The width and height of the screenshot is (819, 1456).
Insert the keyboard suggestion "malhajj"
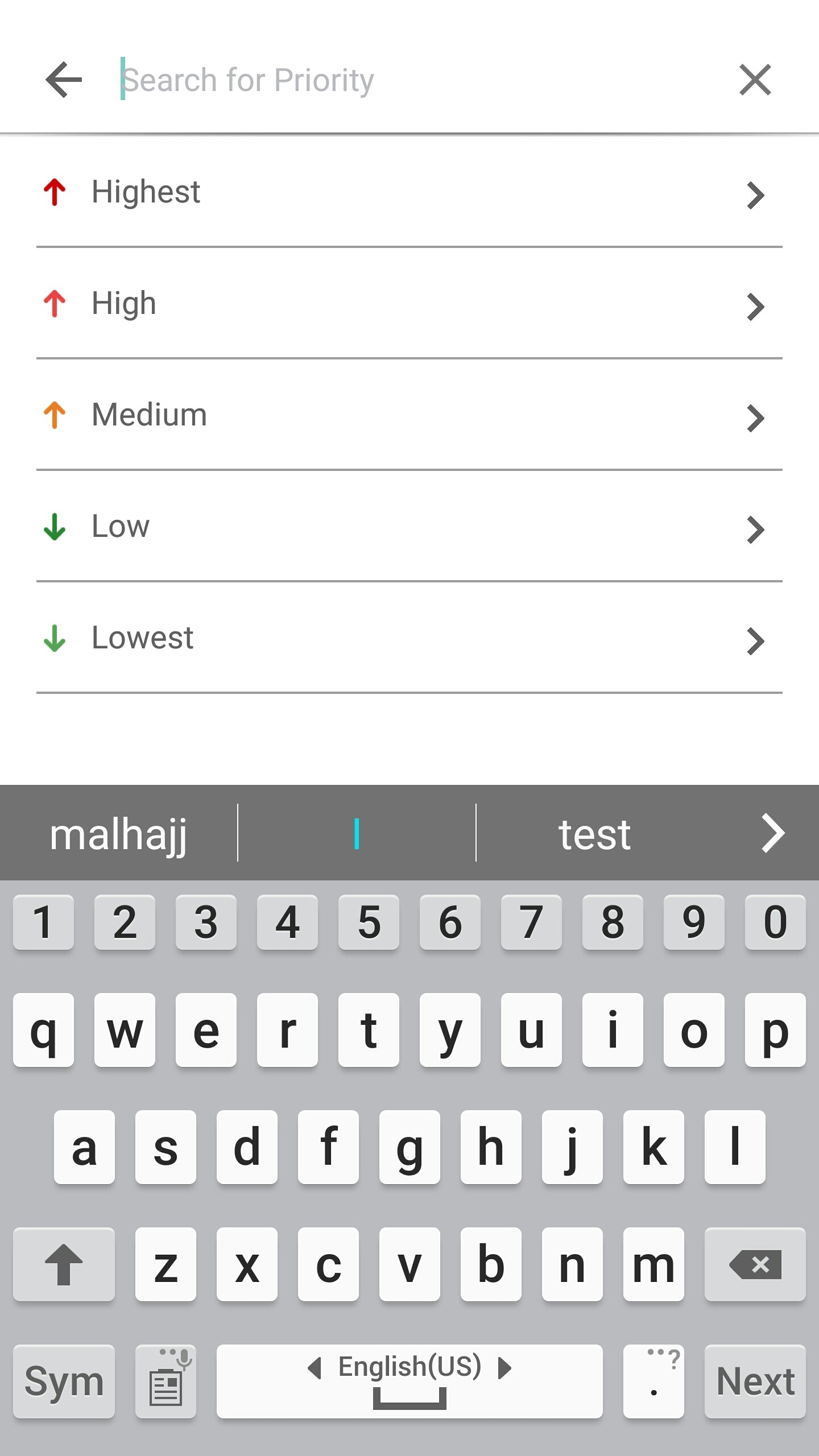pyautogui.click(x=118, y=834)
